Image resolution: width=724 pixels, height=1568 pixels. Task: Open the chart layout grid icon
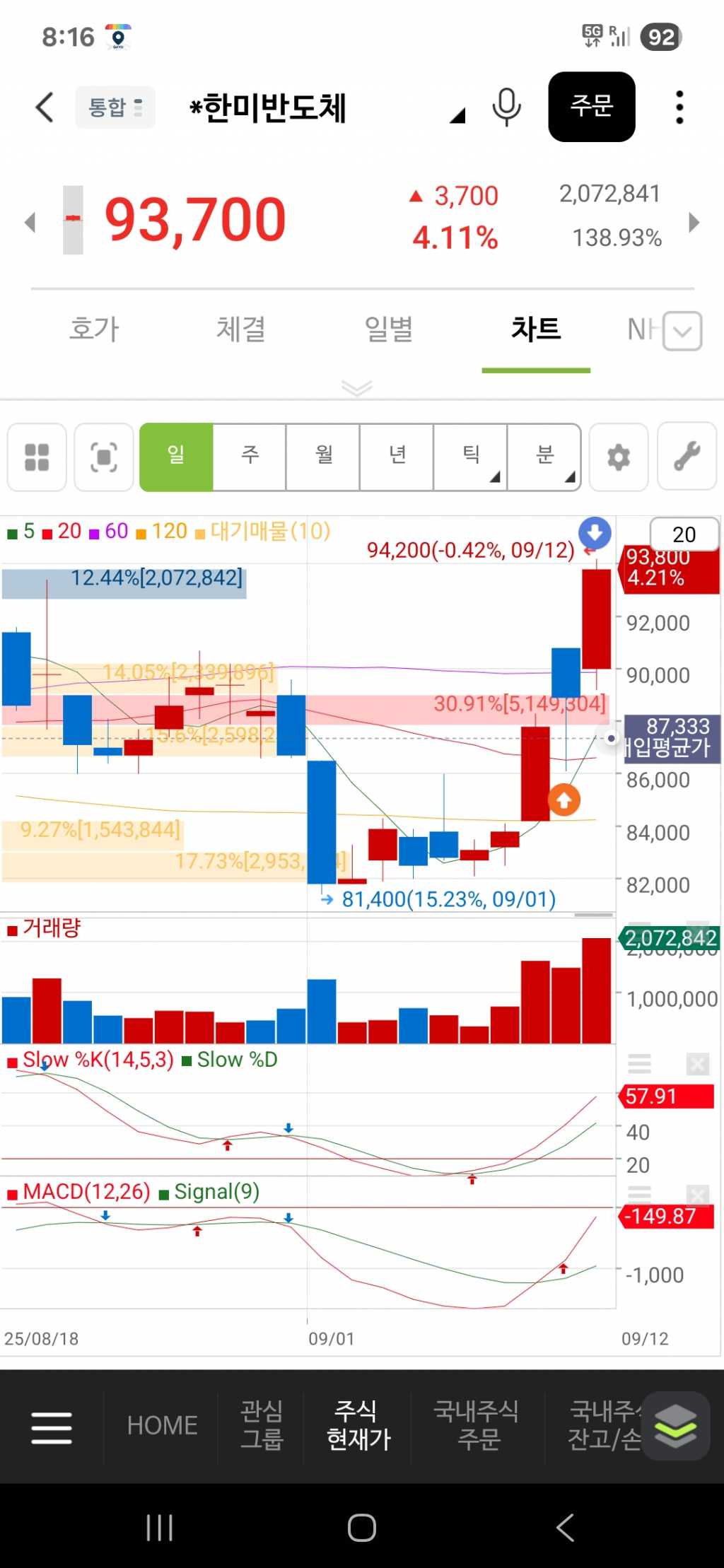coord(37,457)
